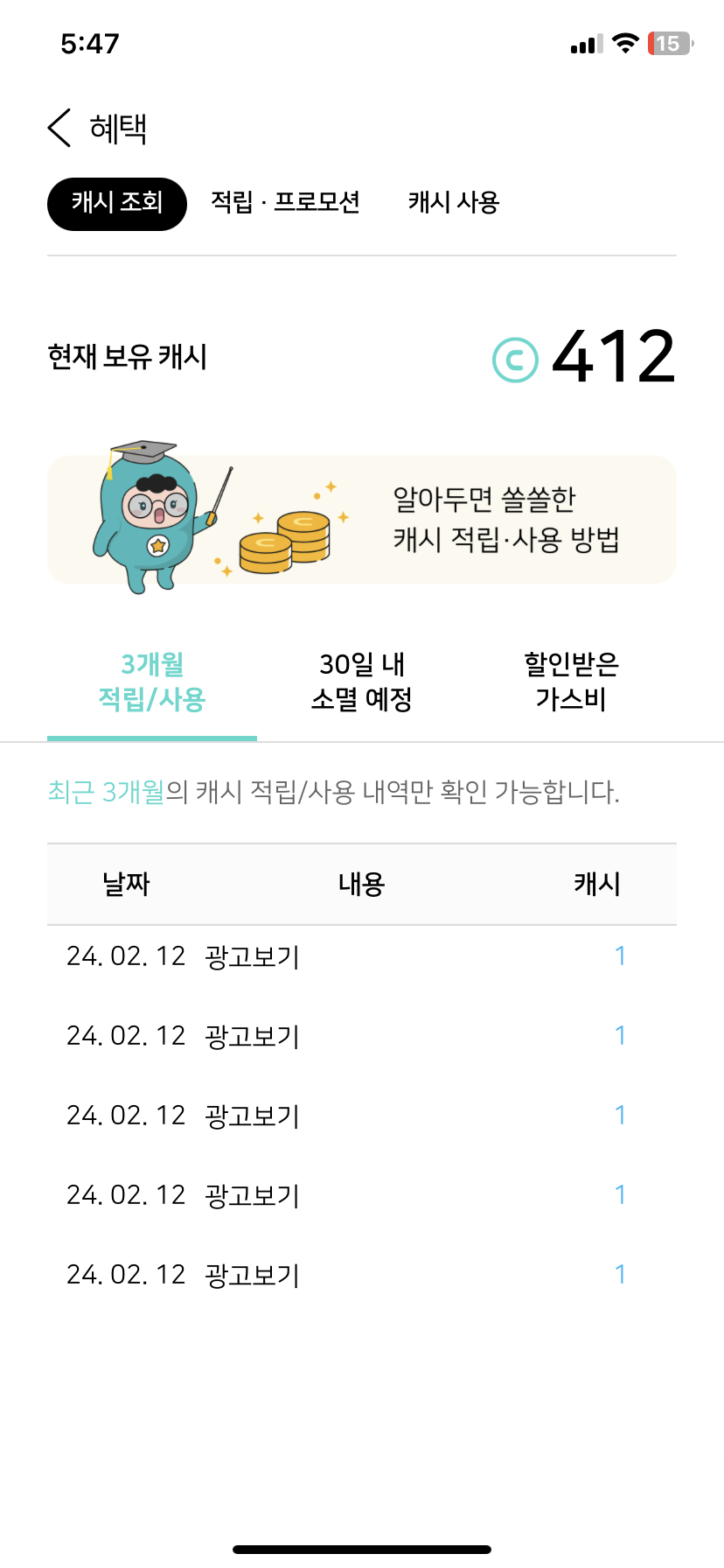This screenshot has width=724, height=1568.
Task: Select the 캐시 조회 tab
Action: (117, 203)
